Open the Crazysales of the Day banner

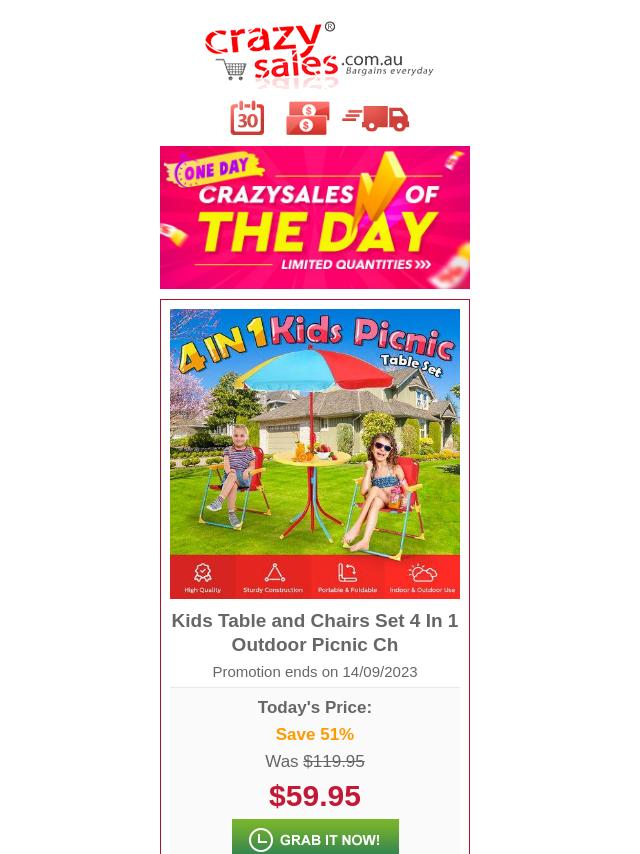coord(315,217)
